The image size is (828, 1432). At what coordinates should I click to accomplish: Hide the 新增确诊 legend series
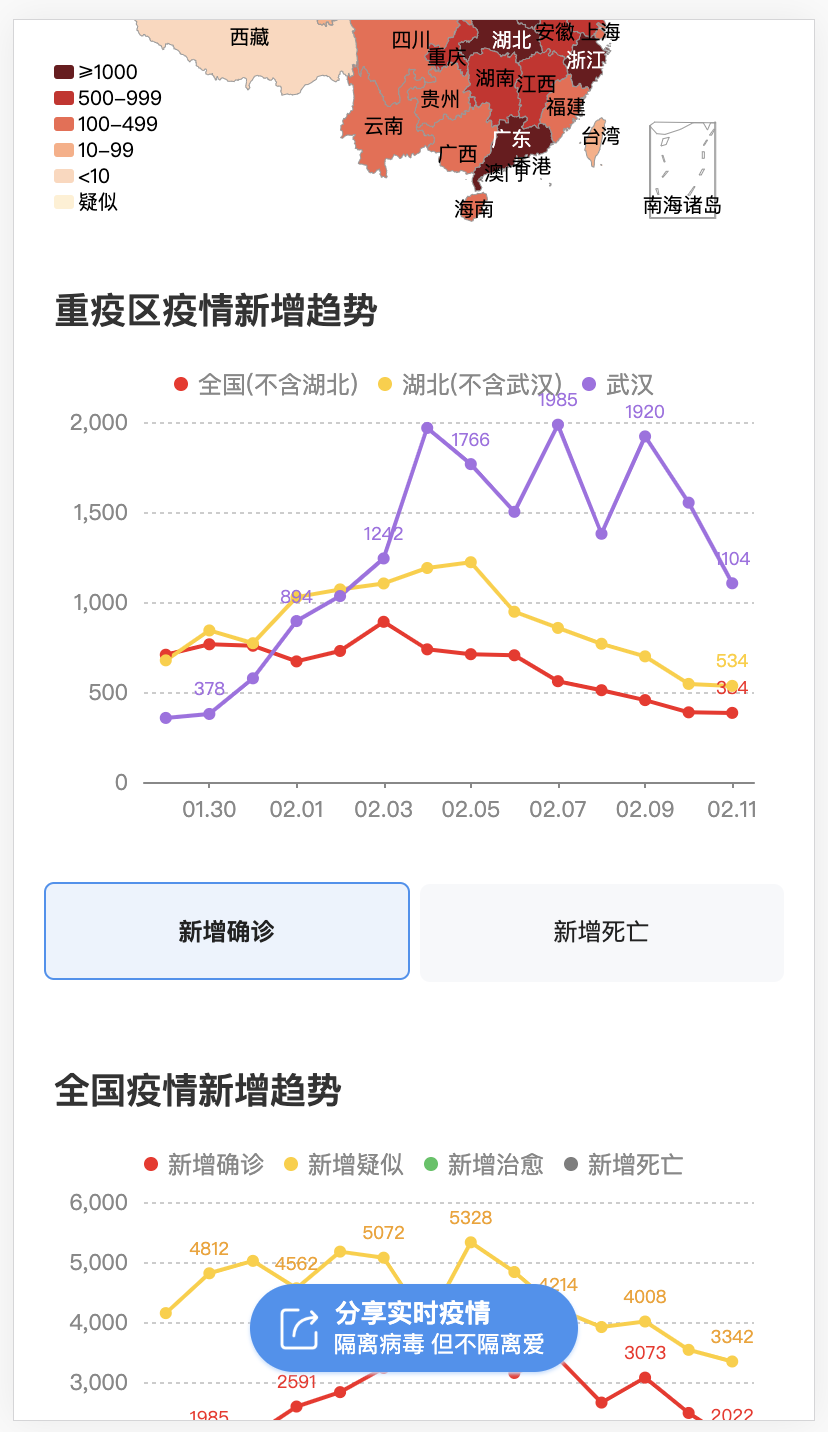pos(205,1164)
